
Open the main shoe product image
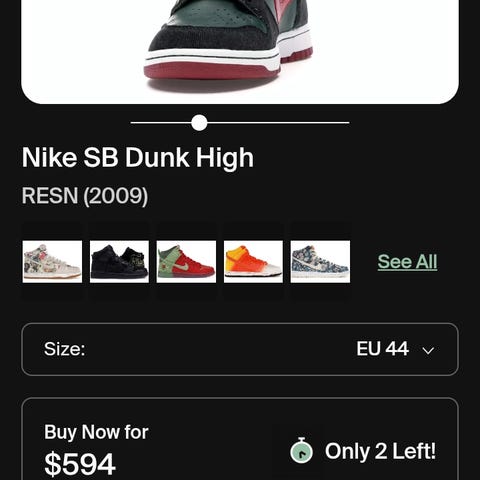[240, 52]
